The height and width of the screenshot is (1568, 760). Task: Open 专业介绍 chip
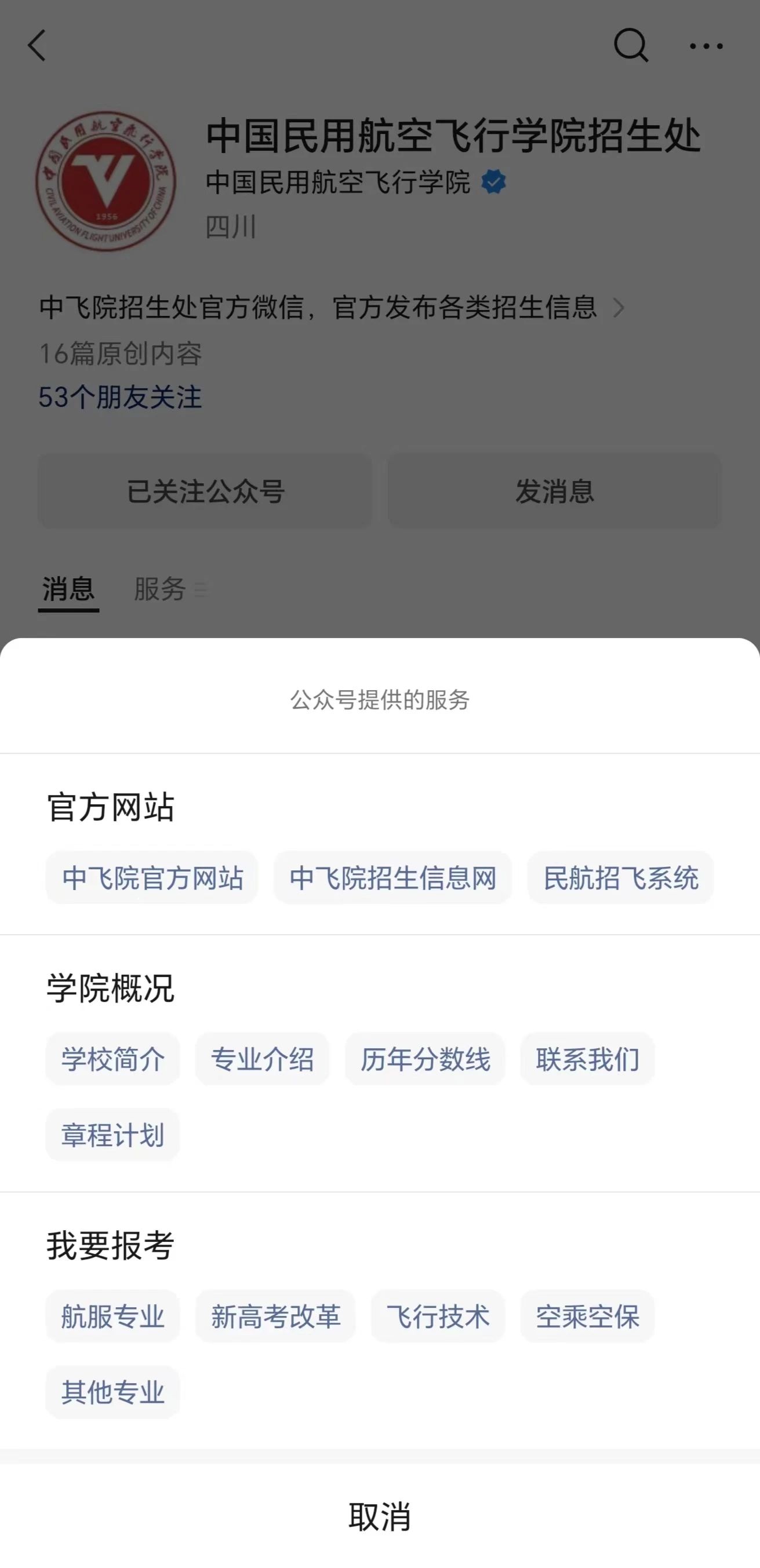click(x=262, y=1059)
